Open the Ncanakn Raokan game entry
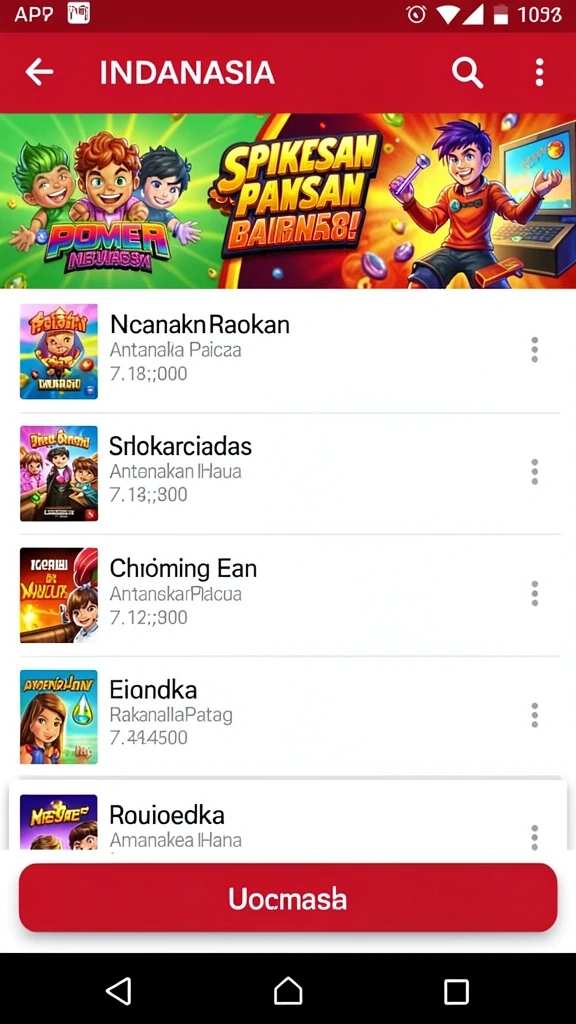Screen dimensions: 576x1024 [x=288, y=351]
